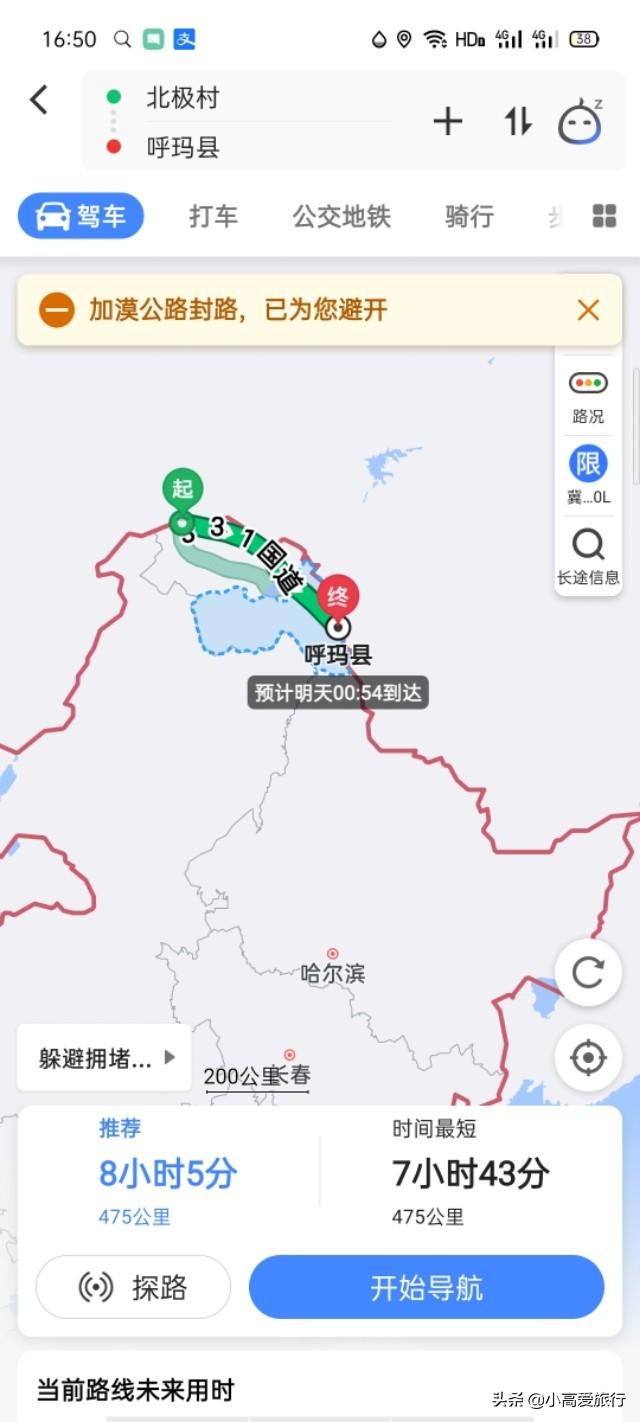Image resolution: width=640 pixels, height=1422 pixels.
Task: Swap start and destination
Action: click(518, 122)
